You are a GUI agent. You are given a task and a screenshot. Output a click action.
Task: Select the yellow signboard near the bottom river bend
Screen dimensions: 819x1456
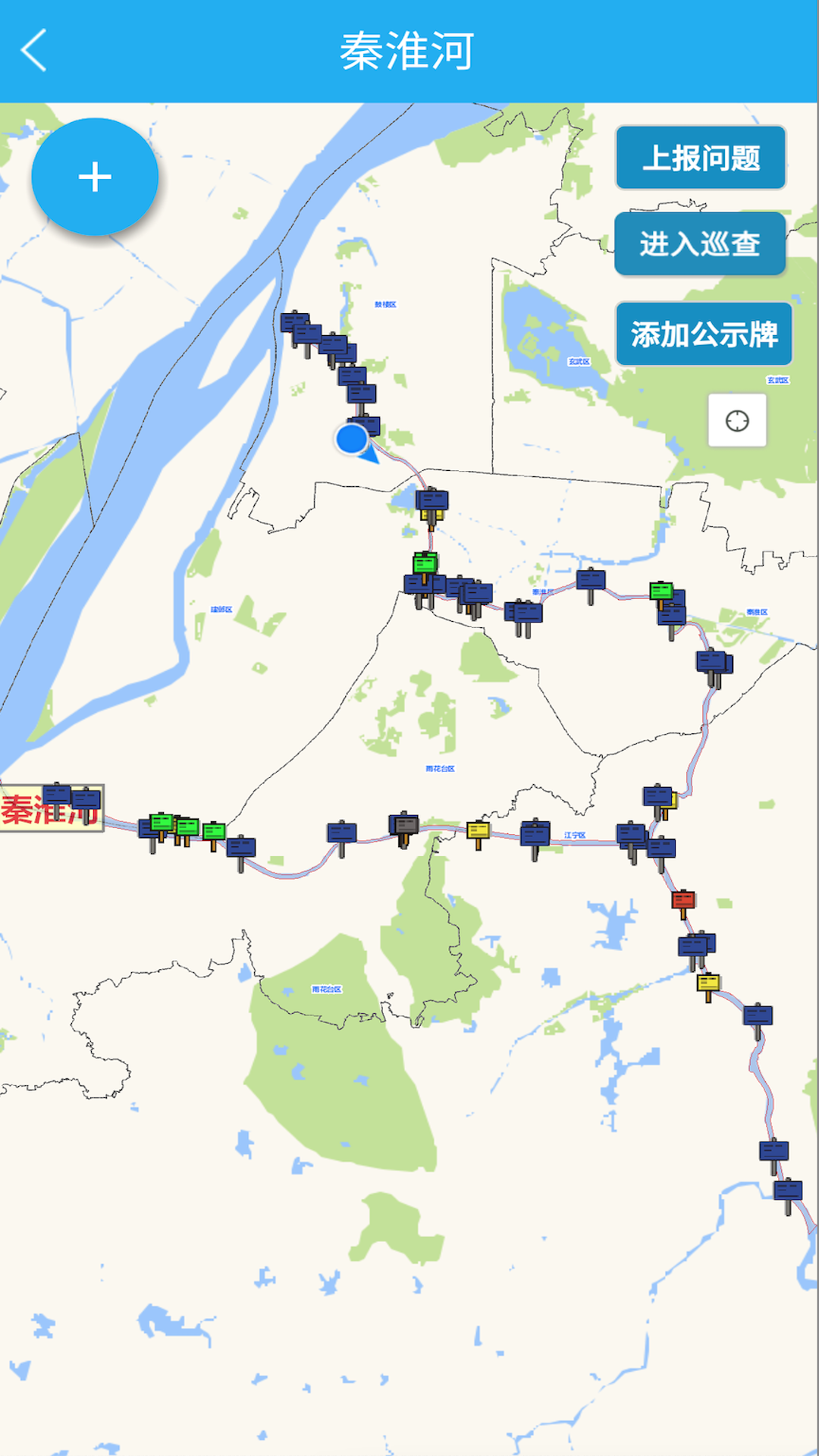click(707, 984)
